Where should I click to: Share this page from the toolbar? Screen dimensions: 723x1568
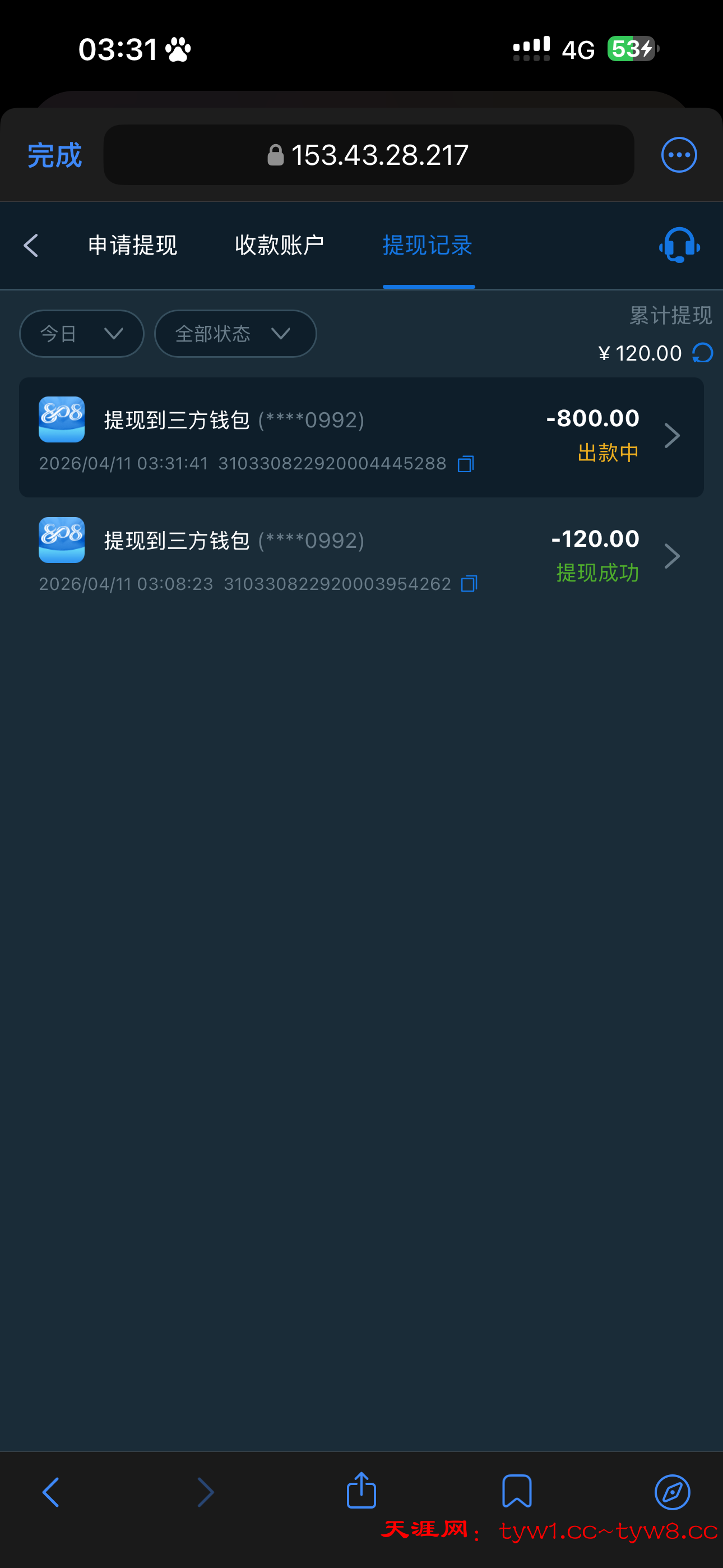point(361,1491)
